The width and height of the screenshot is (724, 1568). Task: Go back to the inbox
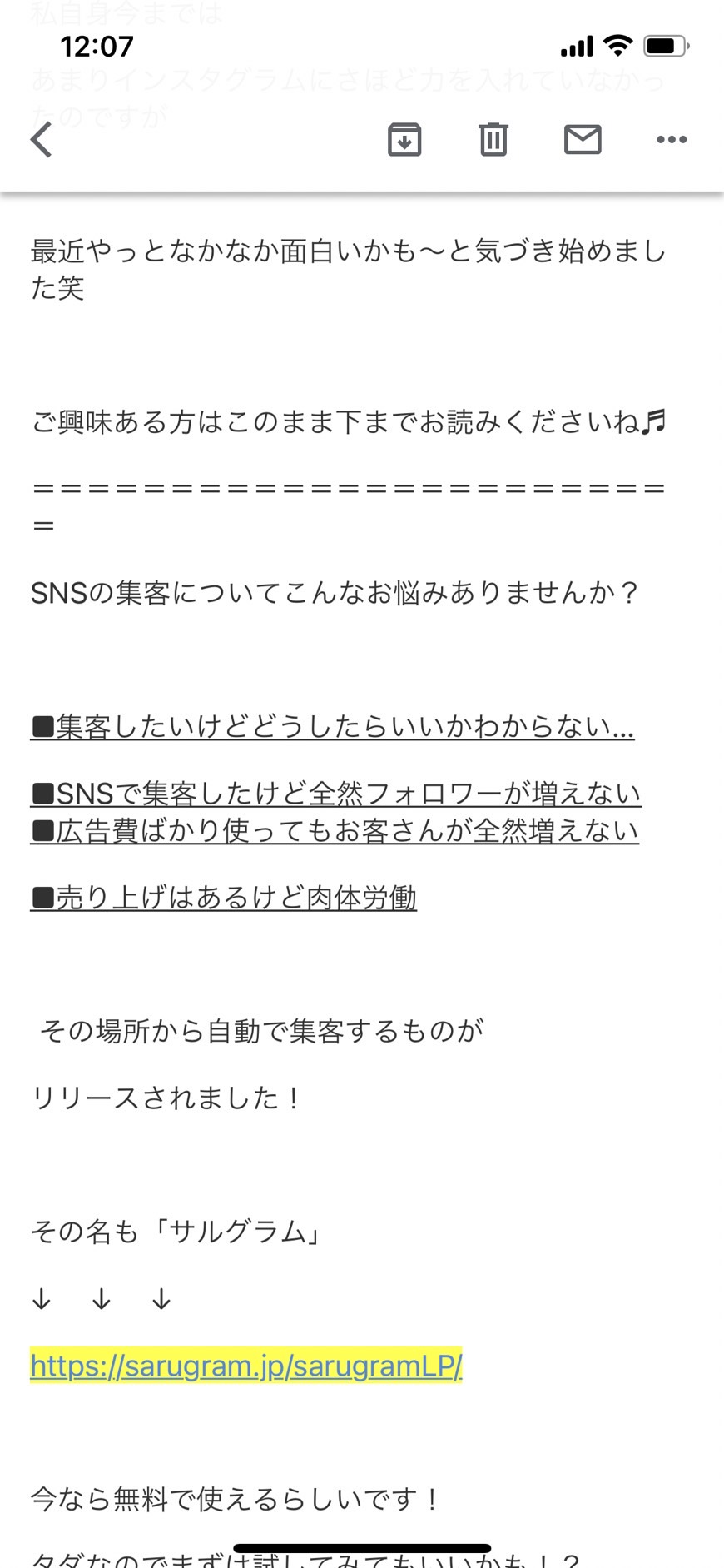(x=42, y=139)
